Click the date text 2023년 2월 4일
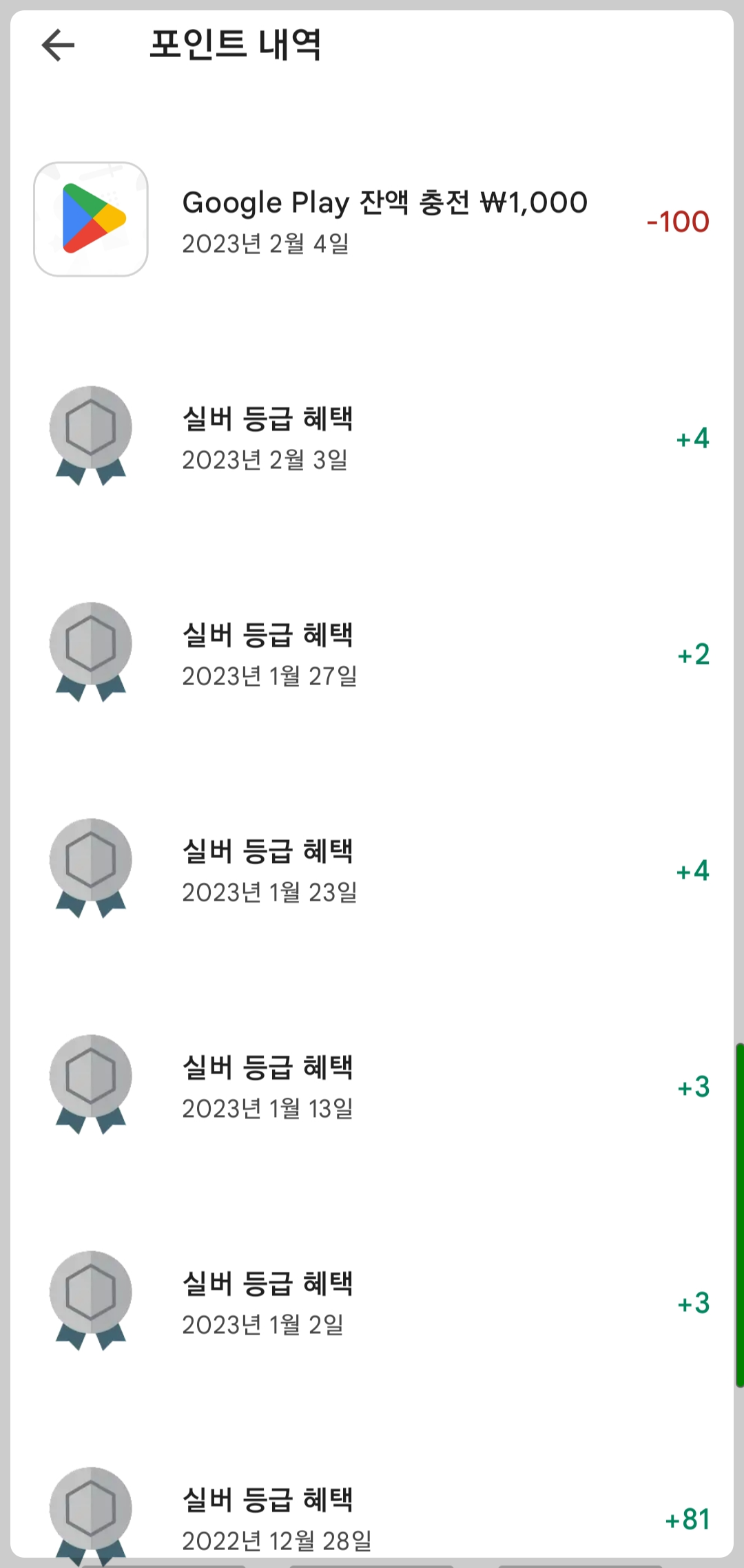Viewport: 744px width, 1568px height. (x=265, y=243)
